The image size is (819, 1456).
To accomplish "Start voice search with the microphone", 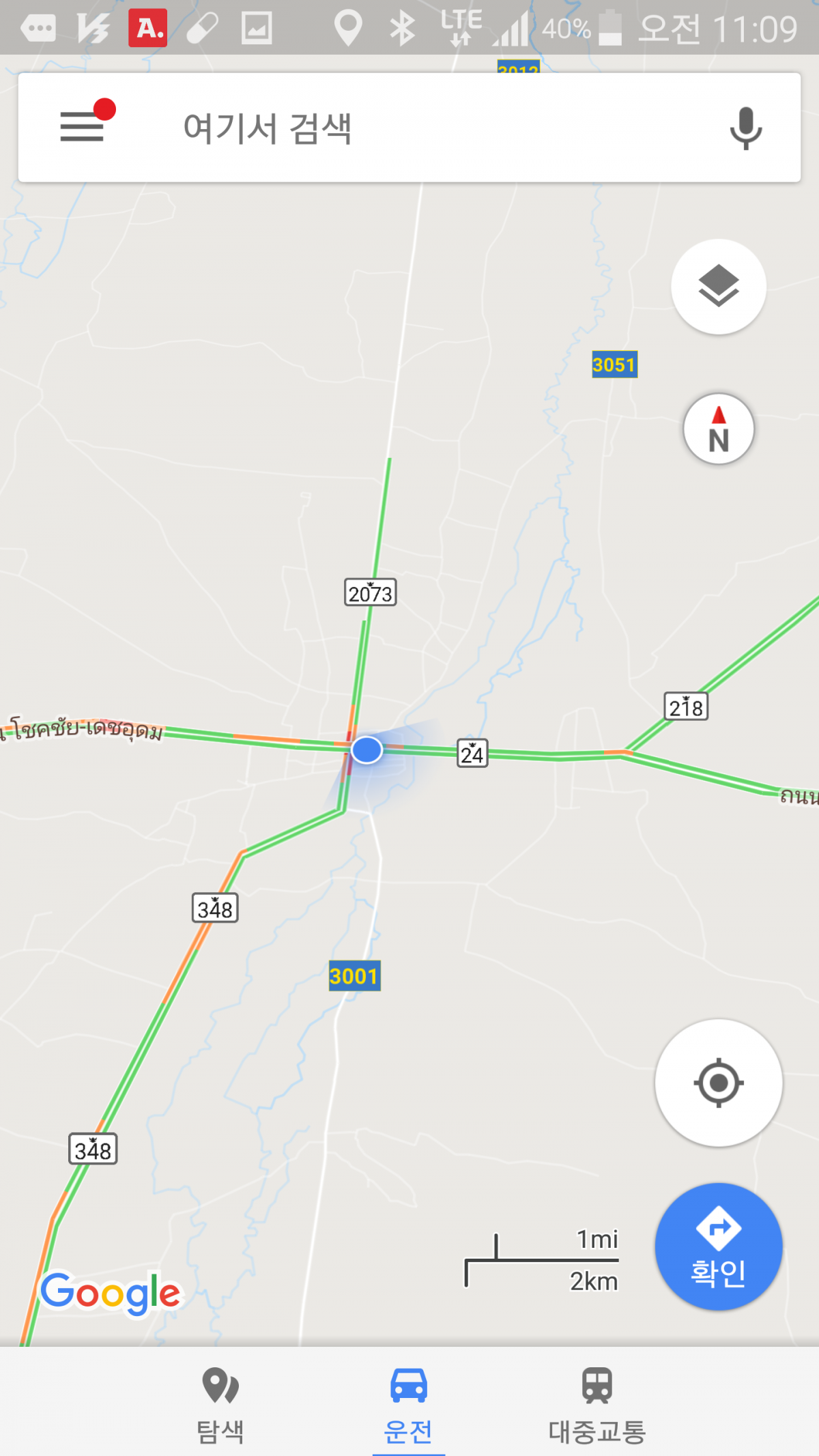I will coord(745,128).
